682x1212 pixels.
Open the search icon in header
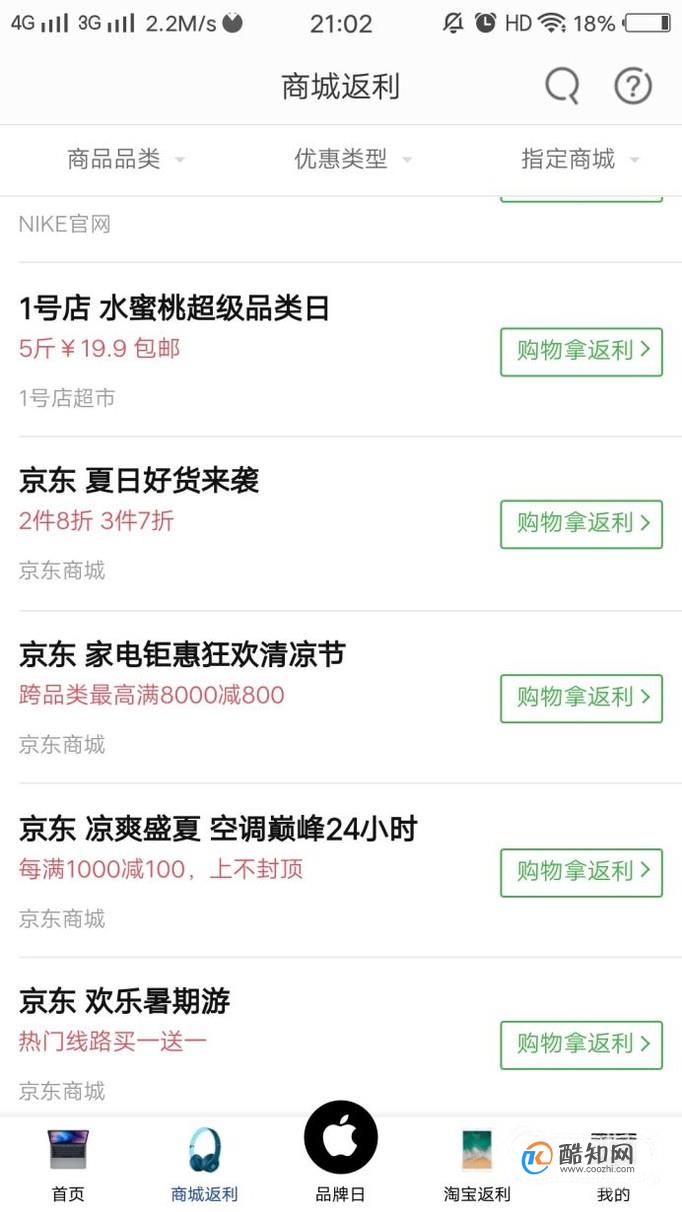pyautogui.click(x=562, y=86)
